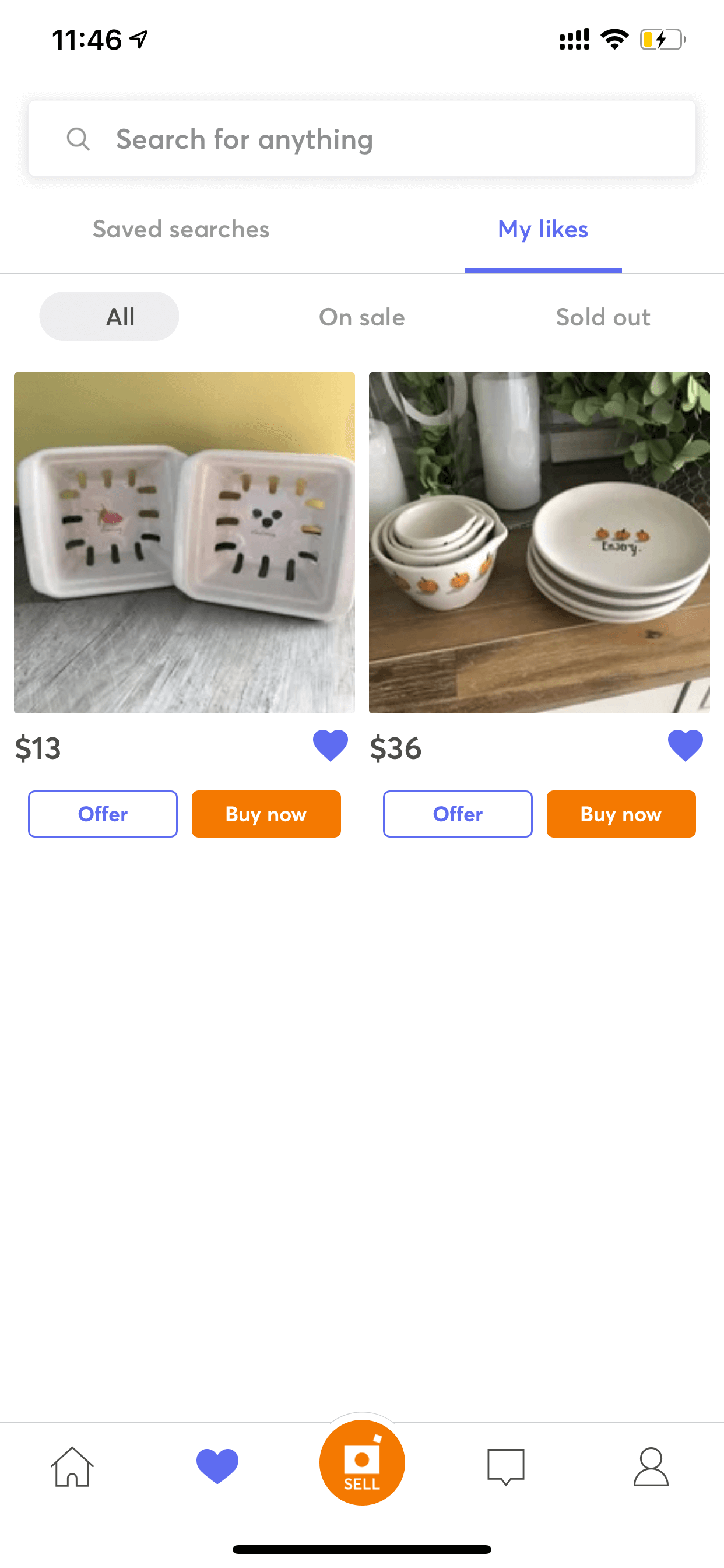
Task: Buy the $36 item now
Action: pos(621,814)
